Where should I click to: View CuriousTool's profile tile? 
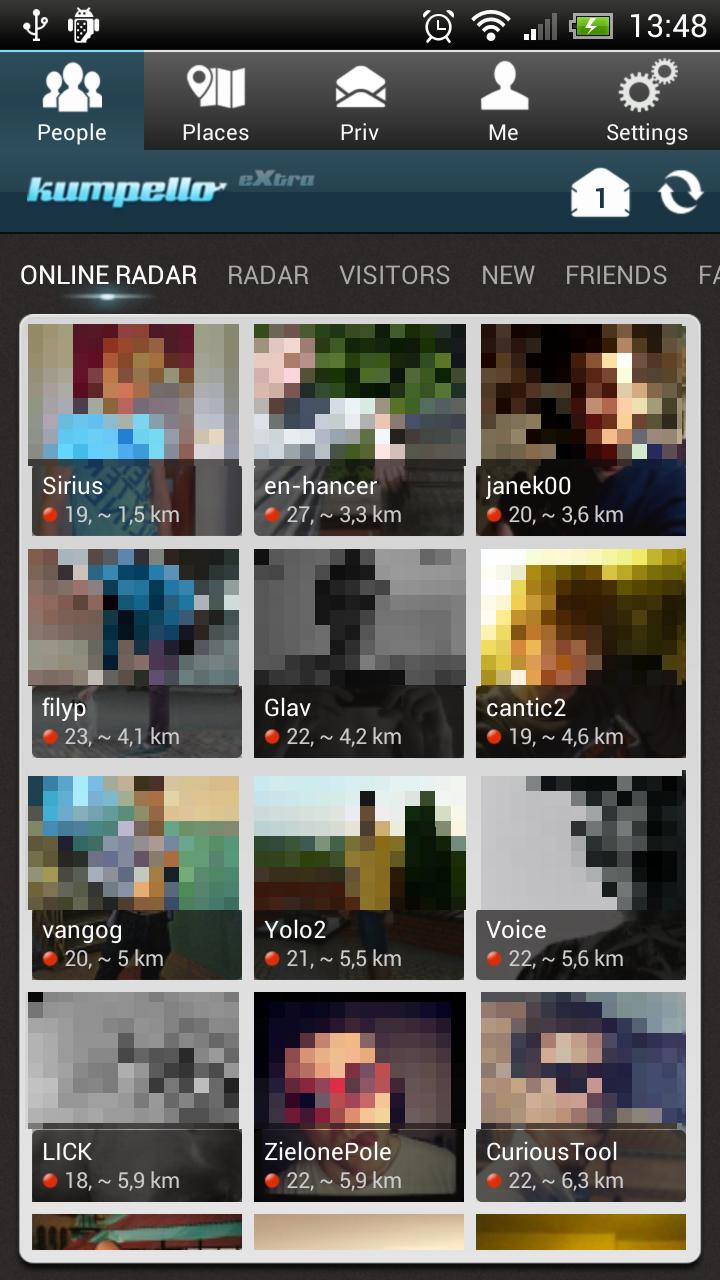pos(583,1096)
